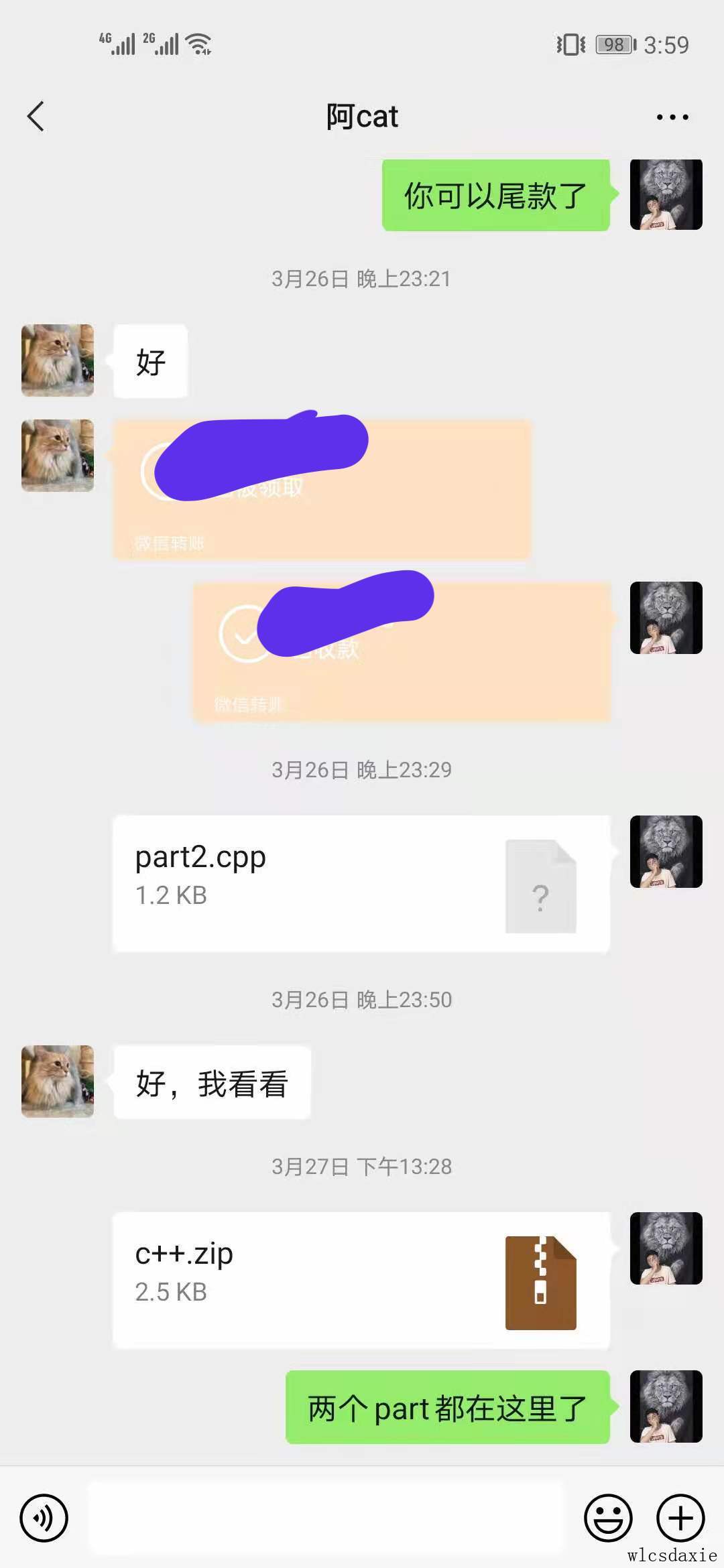
Task: Open the emoji sticker panel
Action: coord(608,1518)
